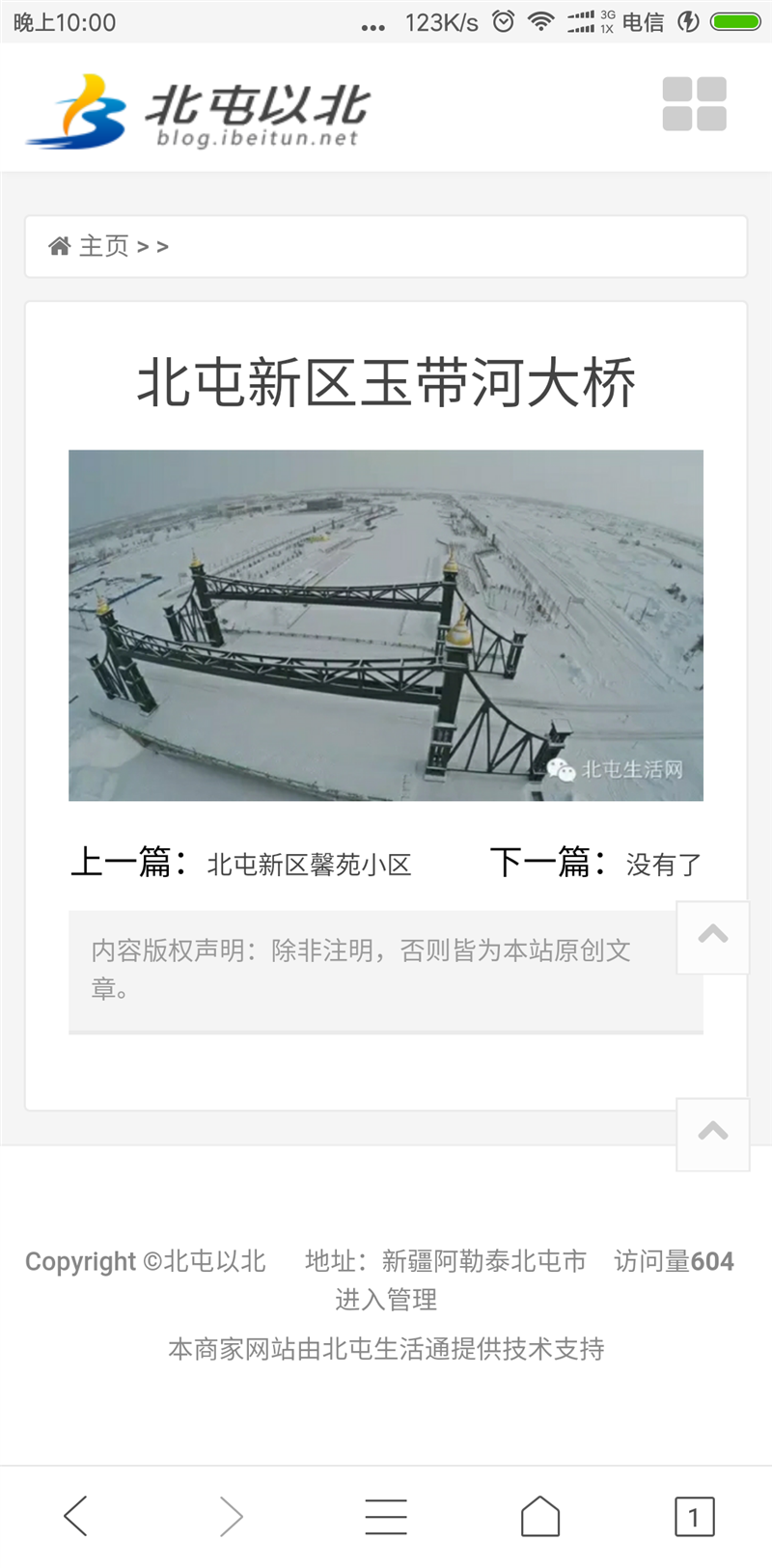Open the 北屯以北 site logo
Viewport: 772px width, 1568px height.
pos(198,111)
